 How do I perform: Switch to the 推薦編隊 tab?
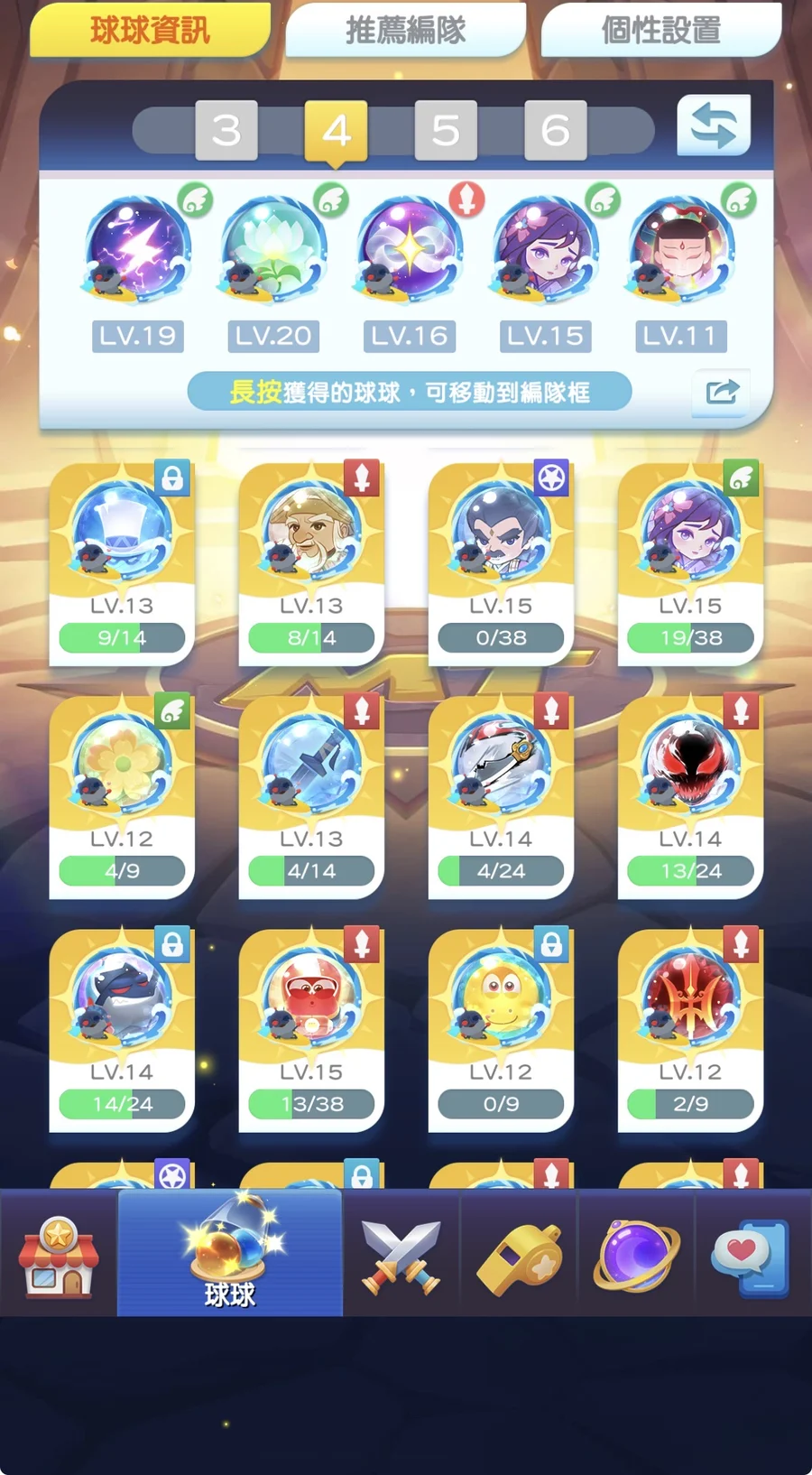(405, 32)
